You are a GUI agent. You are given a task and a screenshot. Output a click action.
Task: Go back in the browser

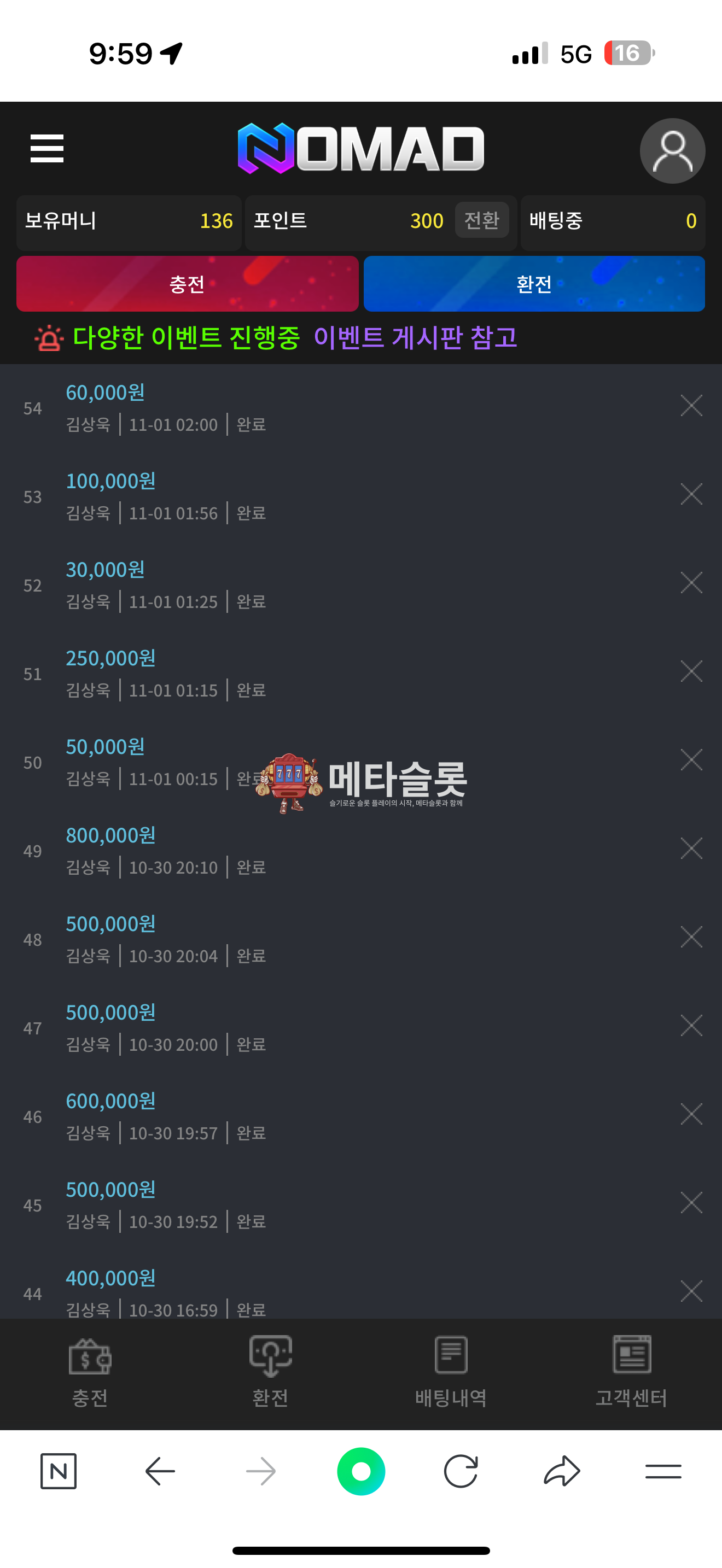(x=160, y=1471)
